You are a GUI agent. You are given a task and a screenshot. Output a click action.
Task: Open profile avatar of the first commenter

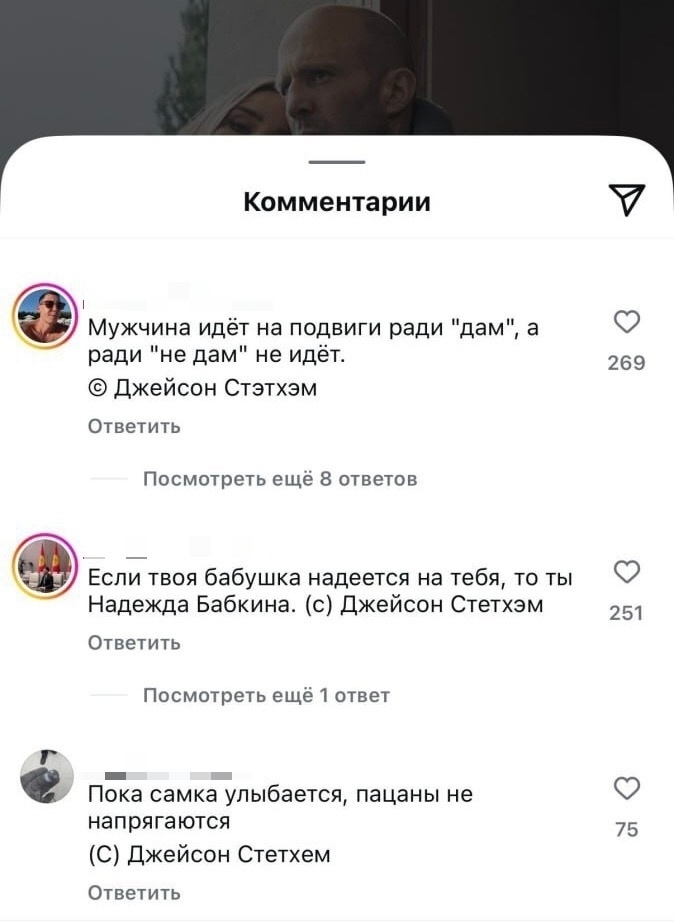(45, 317)
